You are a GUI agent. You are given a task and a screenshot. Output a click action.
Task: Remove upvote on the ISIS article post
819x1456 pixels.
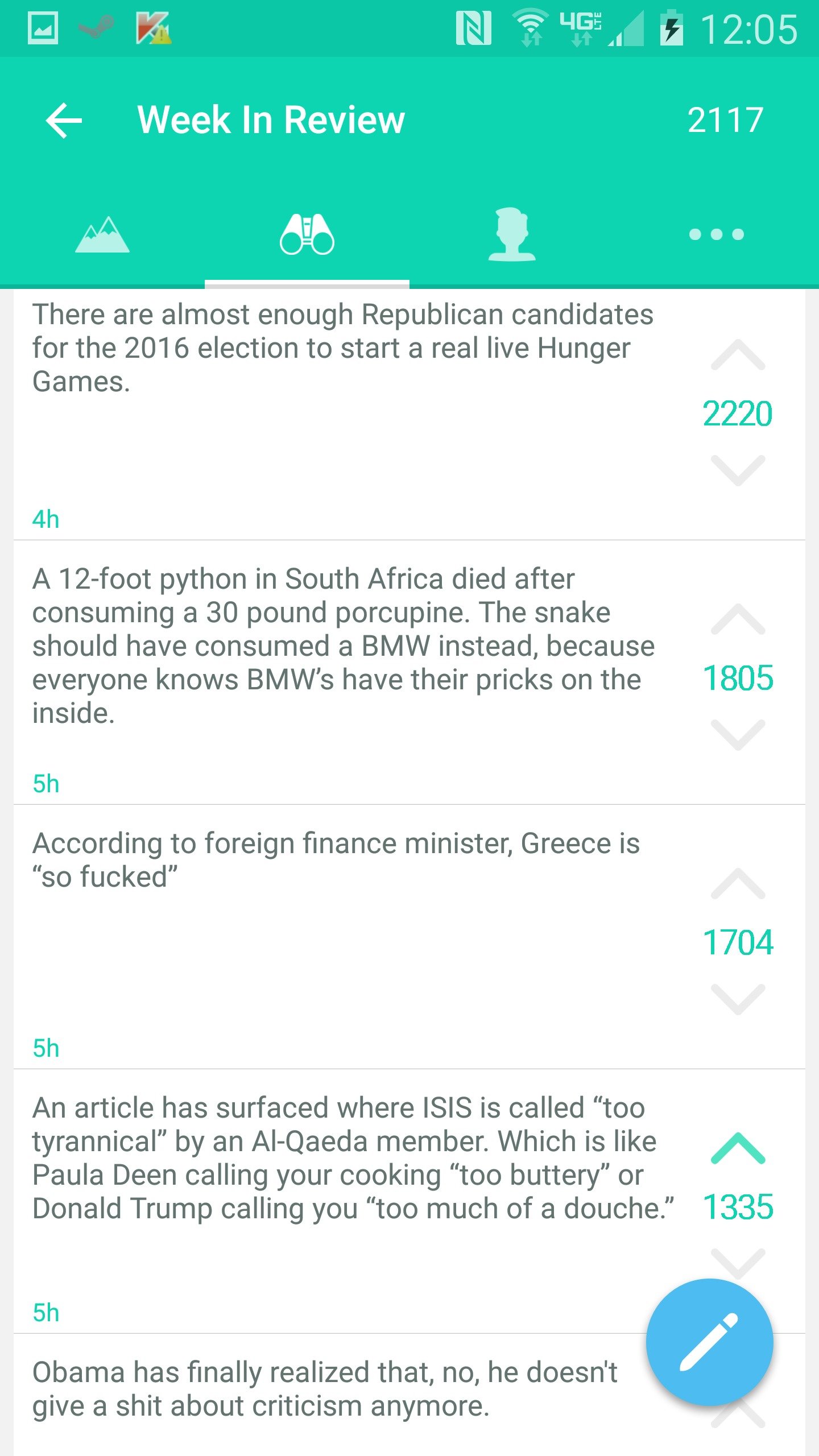click(738, 1149)
